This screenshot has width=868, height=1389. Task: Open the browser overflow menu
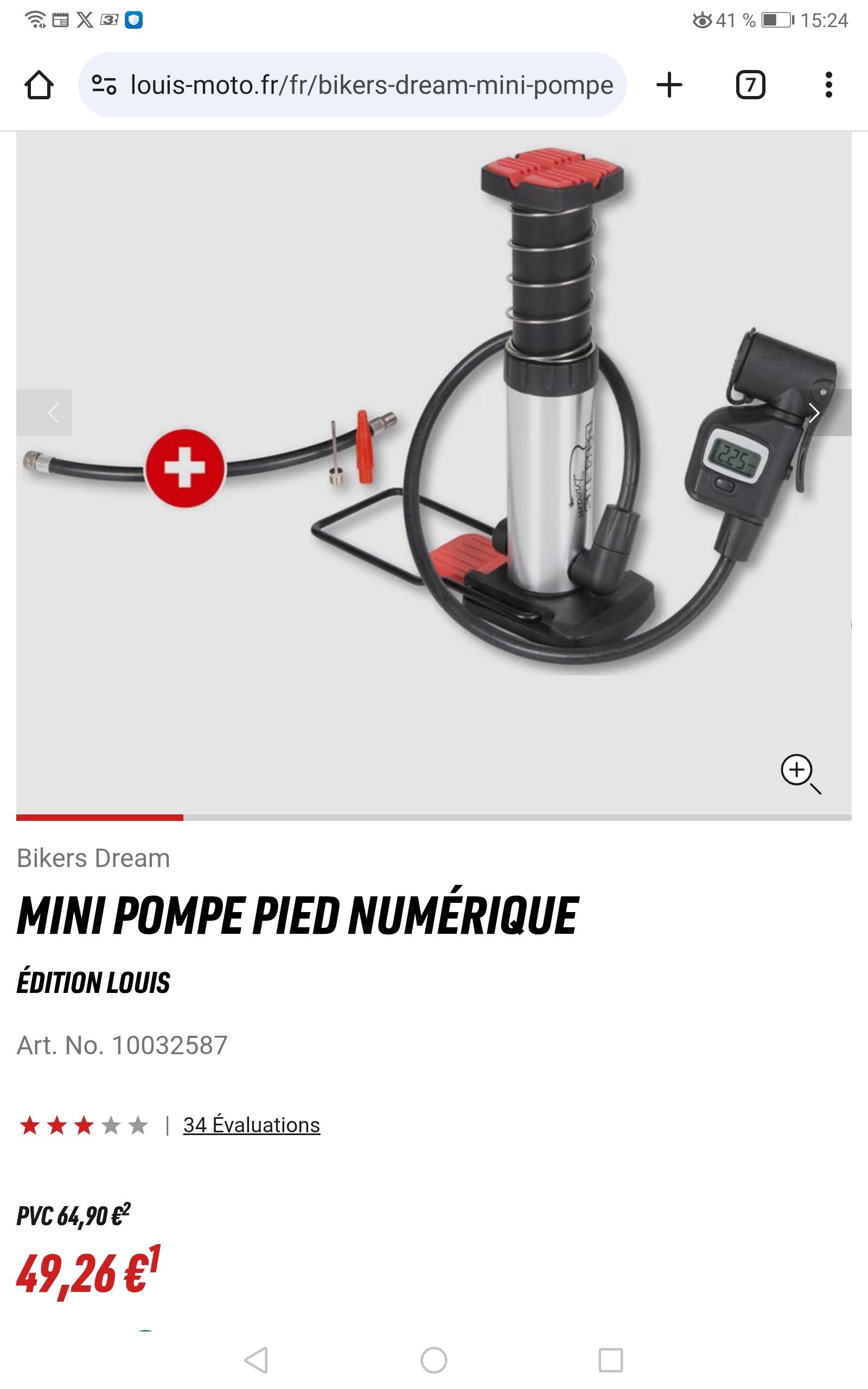click(828, 85)
